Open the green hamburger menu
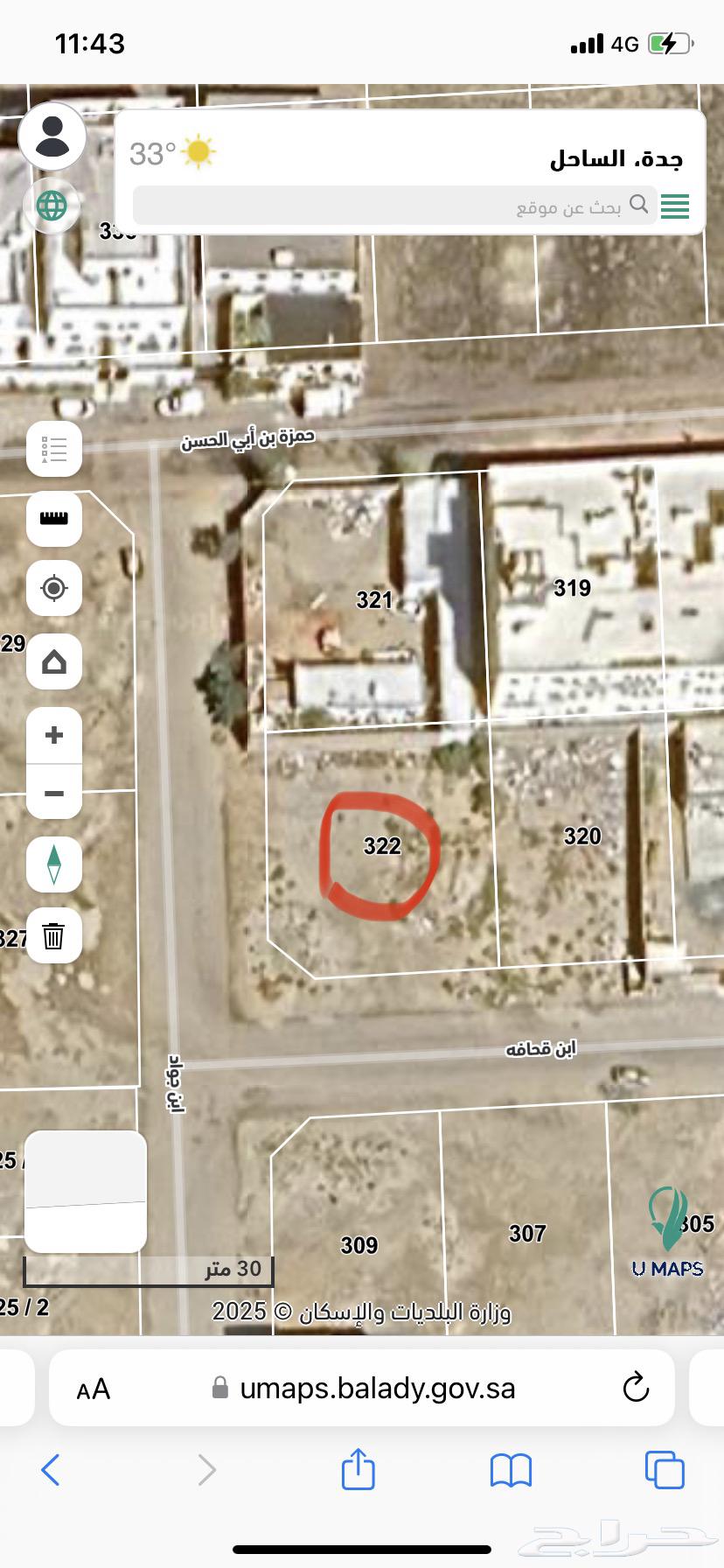Screen dimensions: 724x1568 [675, 206]
